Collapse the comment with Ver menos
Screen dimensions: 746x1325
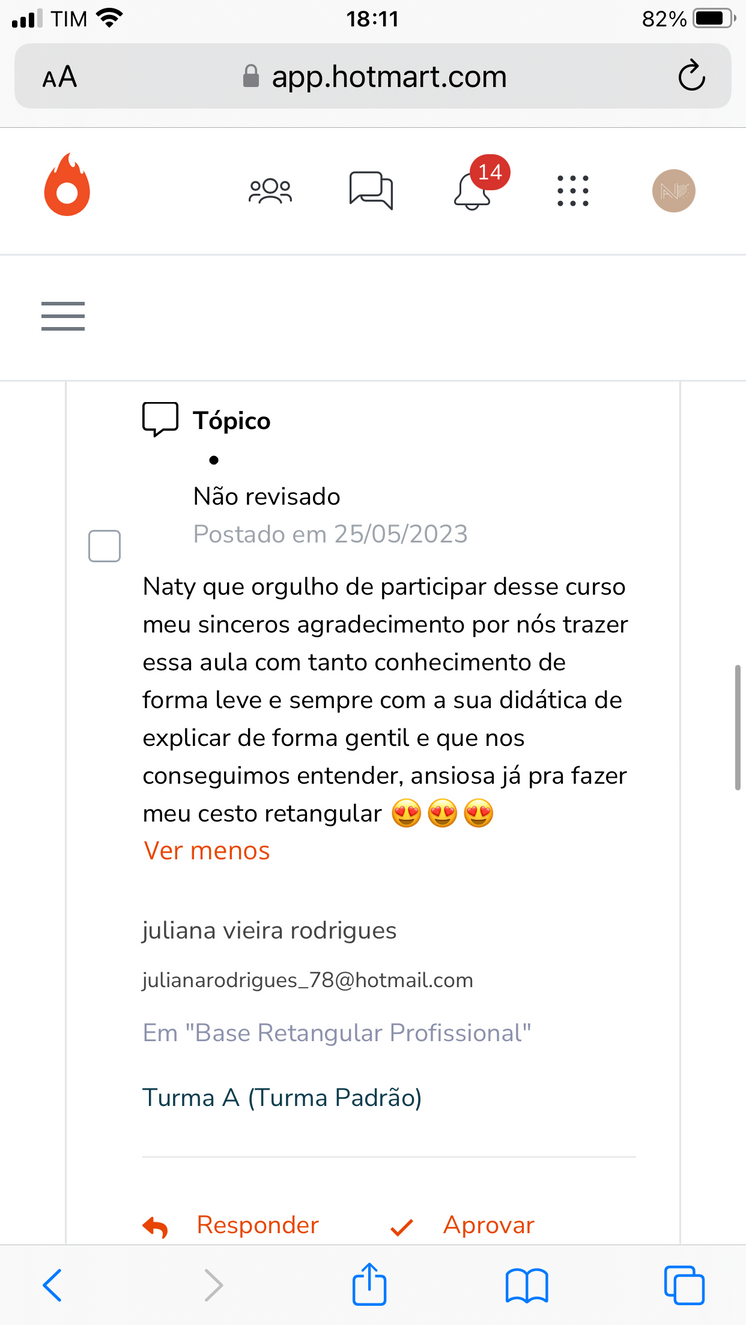(207, 851)
